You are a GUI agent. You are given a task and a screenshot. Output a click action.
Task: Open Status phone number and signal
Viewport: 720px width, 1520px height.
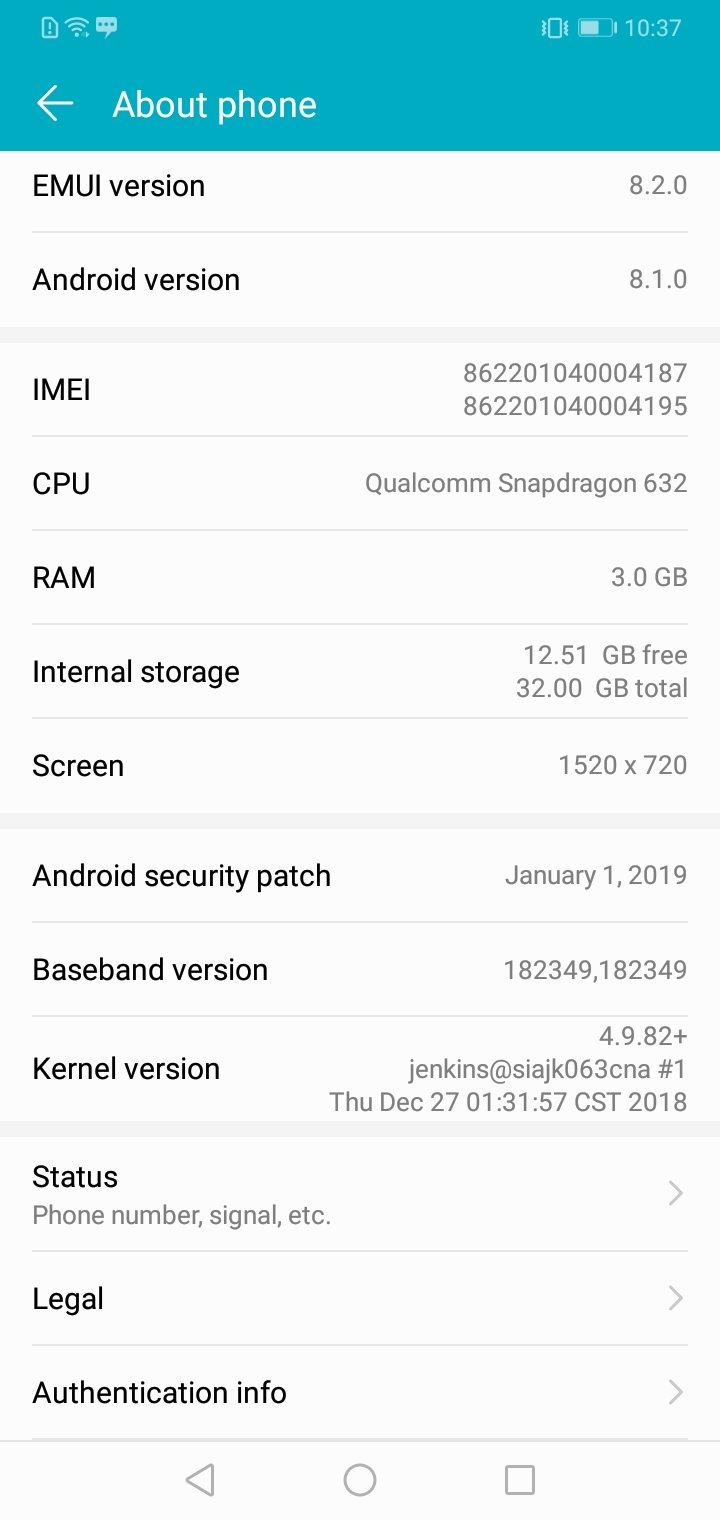(360, 1194)
